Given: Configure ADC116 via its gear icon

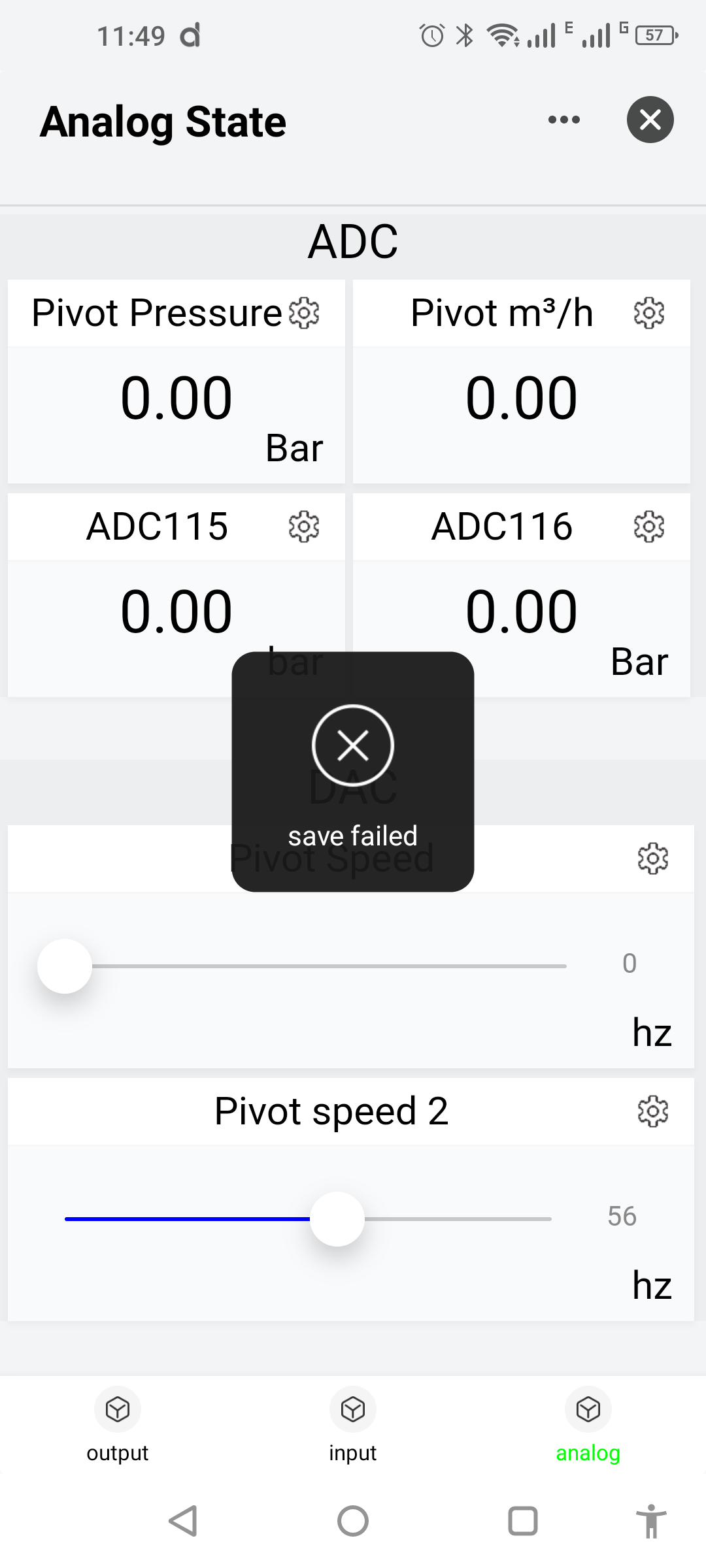Looking at the screenshot, I should click(x=648, y=527).
